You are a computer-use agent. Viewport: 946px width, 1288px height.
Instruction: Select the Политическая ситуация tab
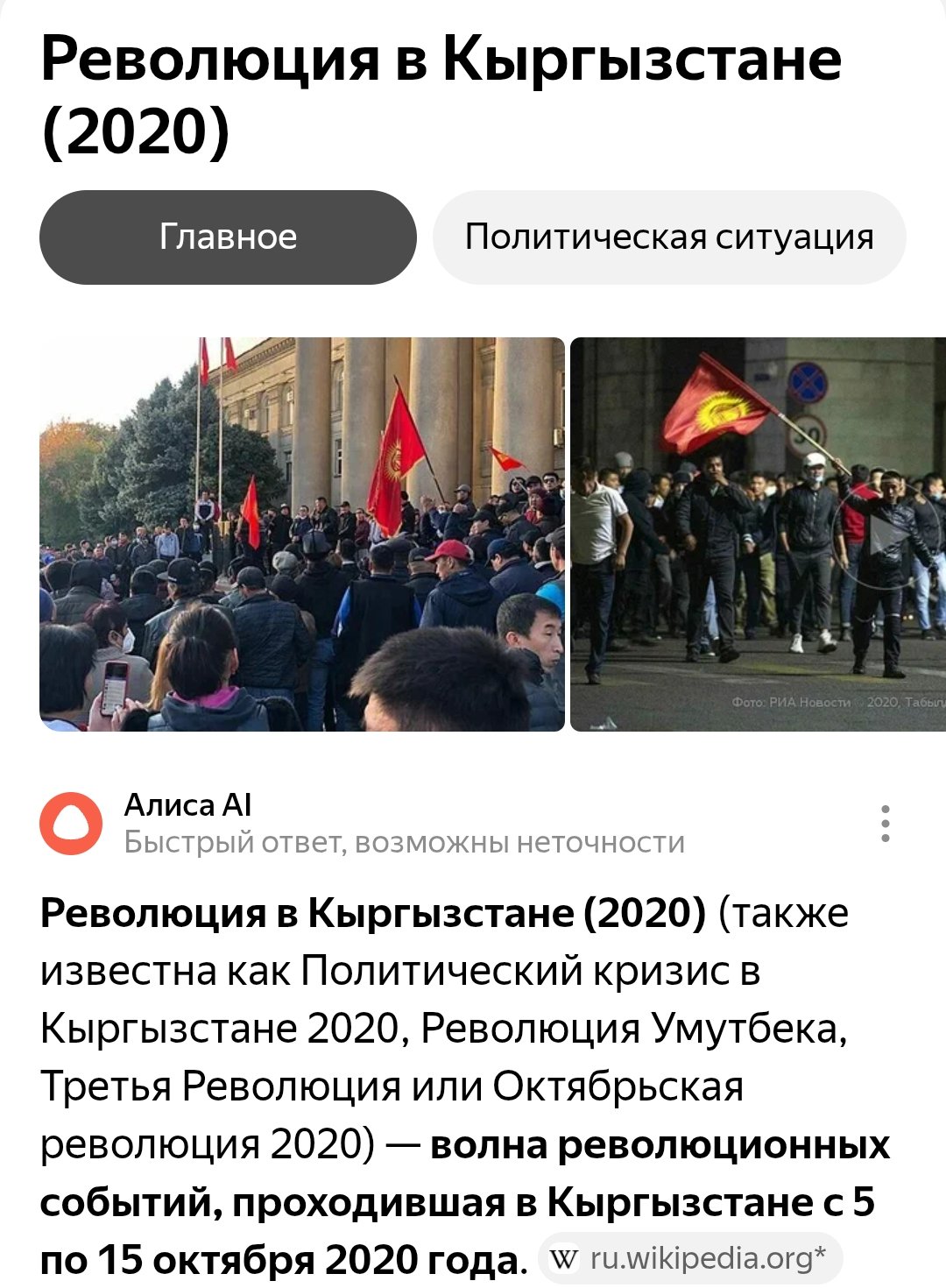(x=669, y=237)
